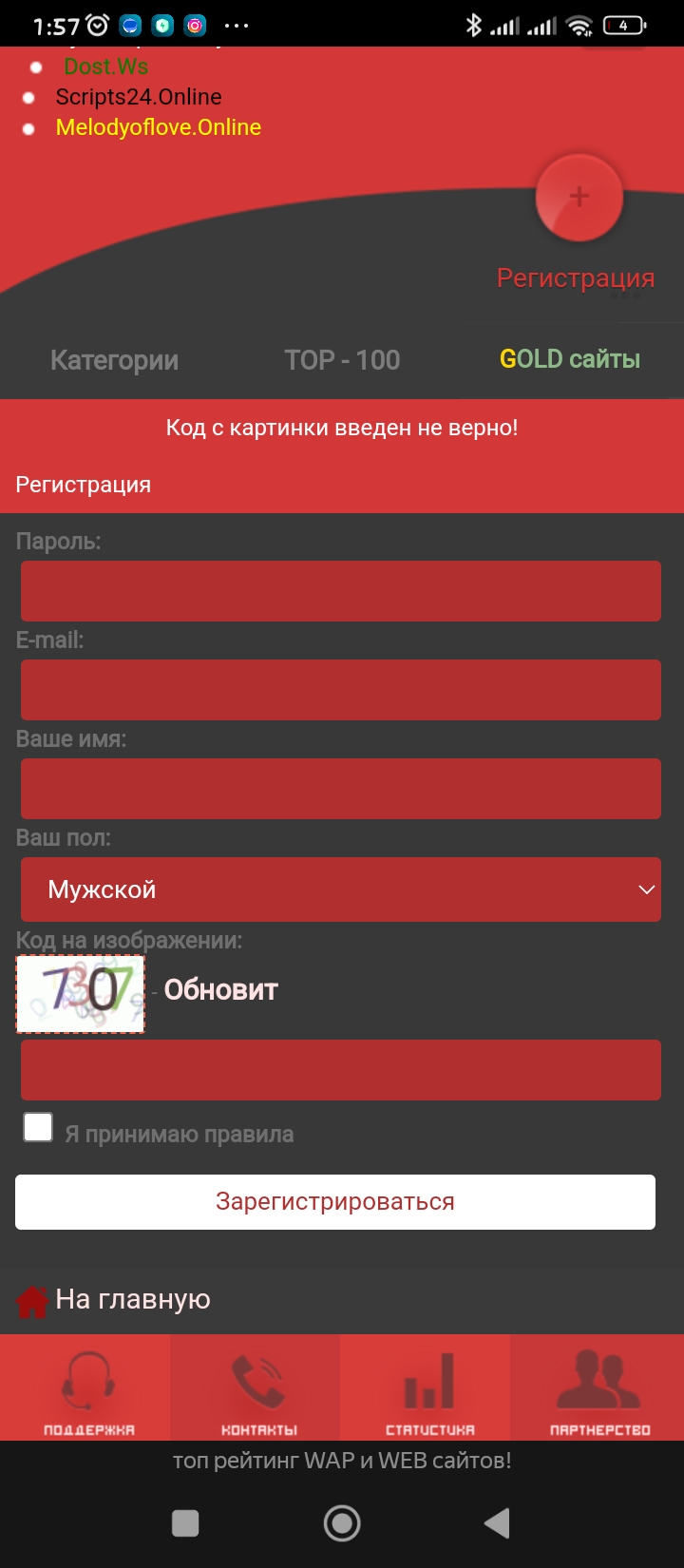Screen dimensions: 684x1568
Task: Tap the red plus registration button
Action: 579,197
